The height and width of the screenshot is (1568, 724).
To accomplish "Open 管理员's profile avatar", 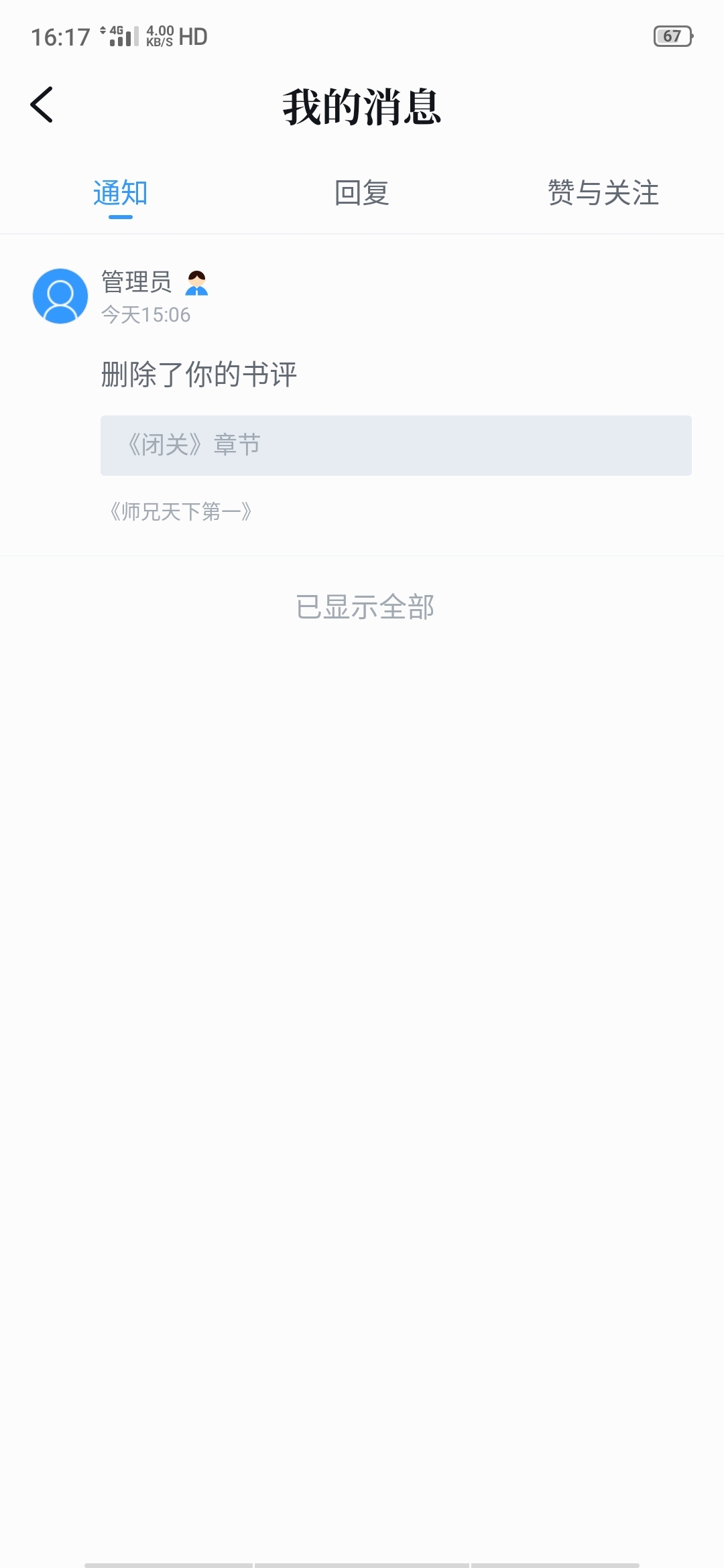I will [60, 296].
